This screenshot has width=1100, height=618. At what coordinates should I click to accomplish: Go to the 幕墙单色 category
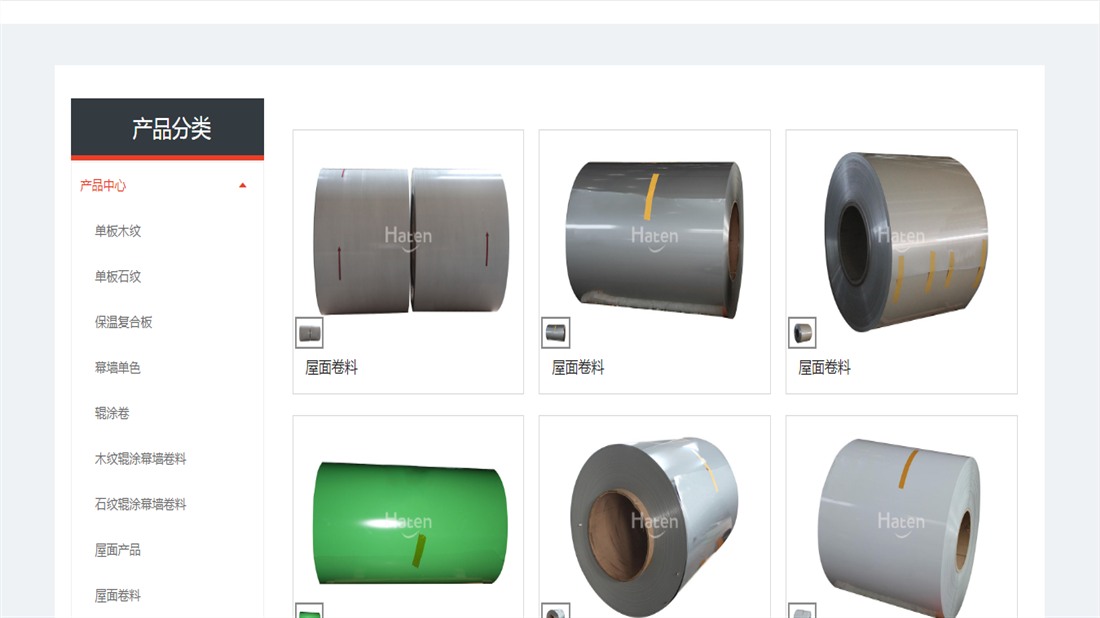coord(118,368)
